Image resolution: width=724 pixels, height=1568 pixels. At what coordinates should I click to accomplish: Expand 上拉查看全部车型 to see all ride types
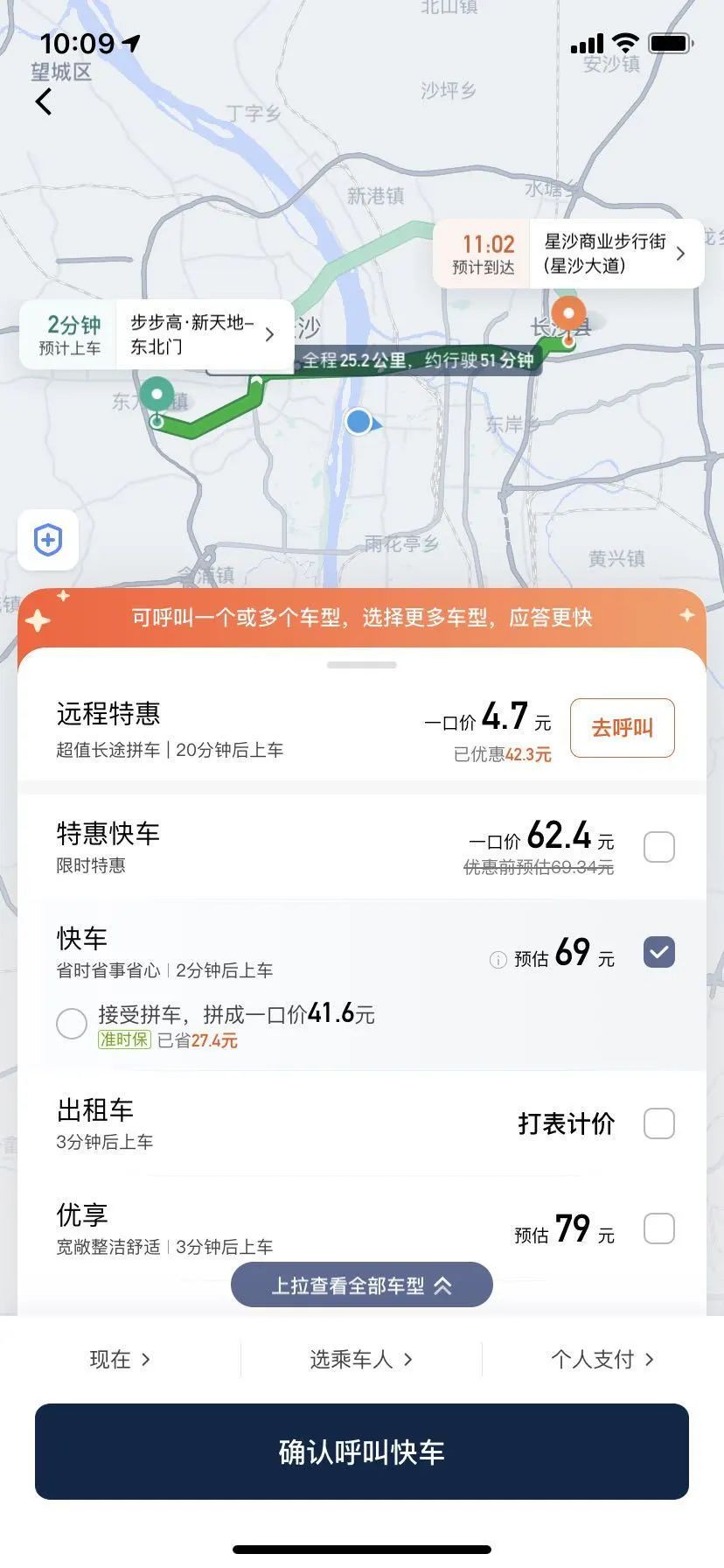click(361, 1284)
